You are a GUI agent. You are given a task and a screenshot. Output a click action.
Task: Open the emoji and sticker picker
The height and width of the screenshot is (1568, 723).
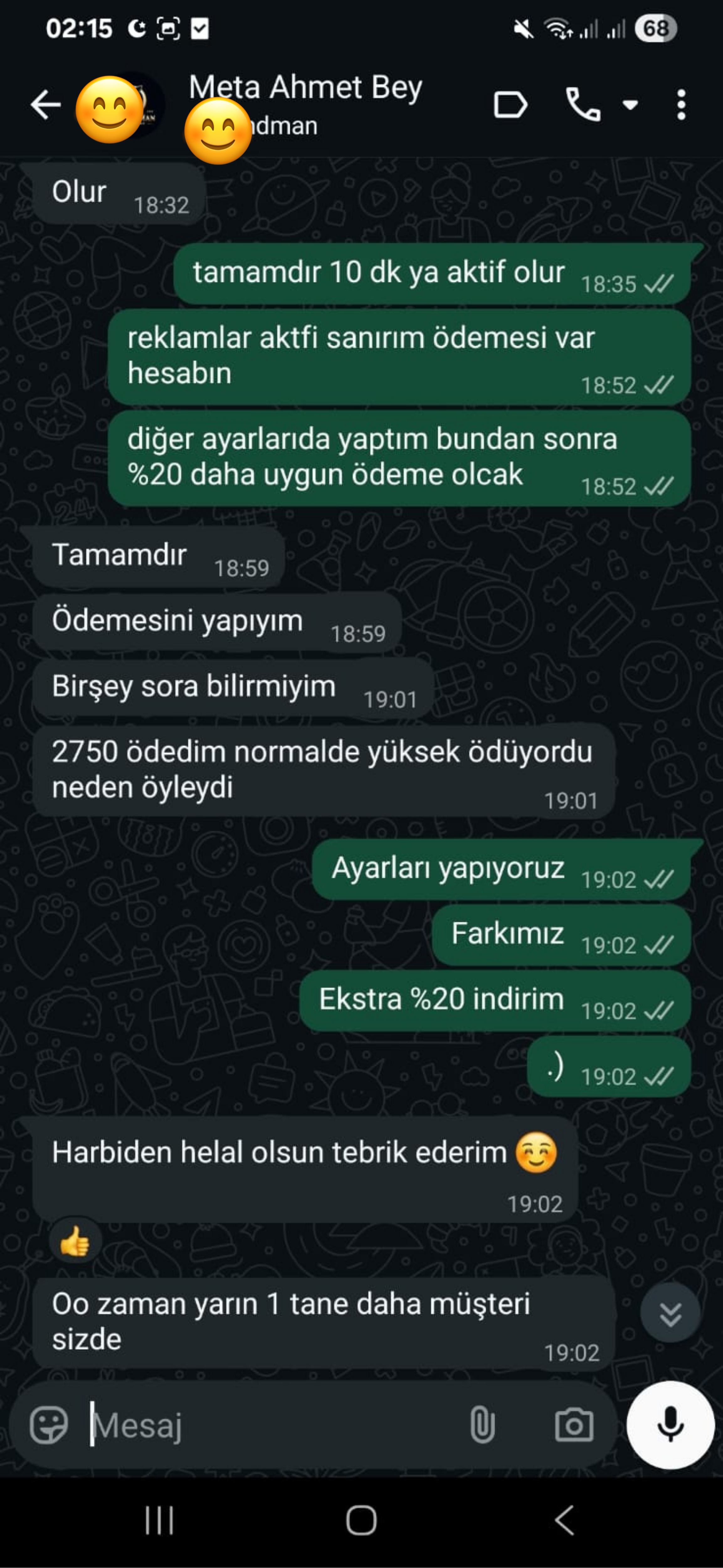(x=49, y=1426)
